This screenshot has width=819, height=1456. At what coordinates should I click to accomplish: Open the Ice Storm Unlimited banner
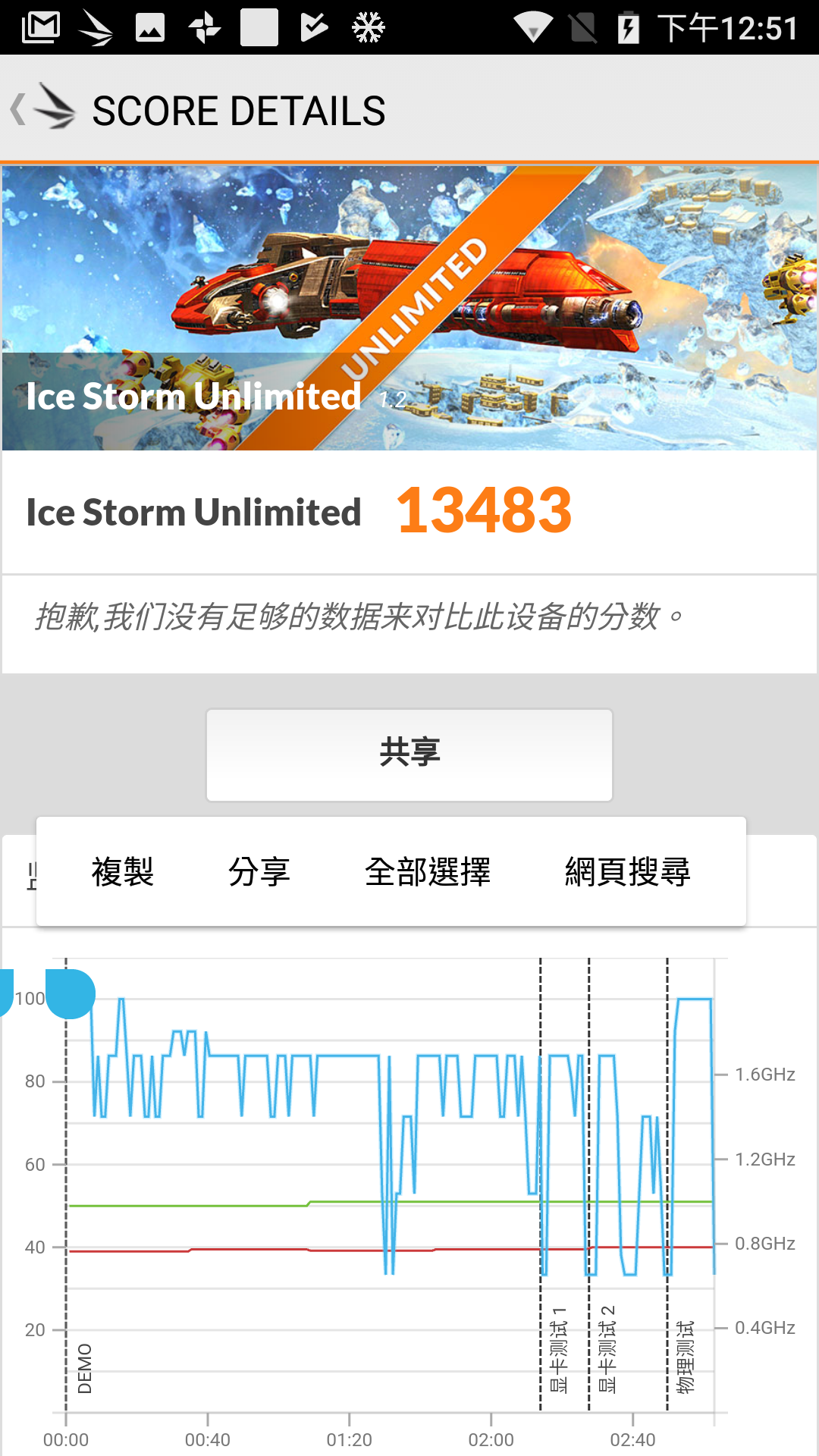coord(409,307)
